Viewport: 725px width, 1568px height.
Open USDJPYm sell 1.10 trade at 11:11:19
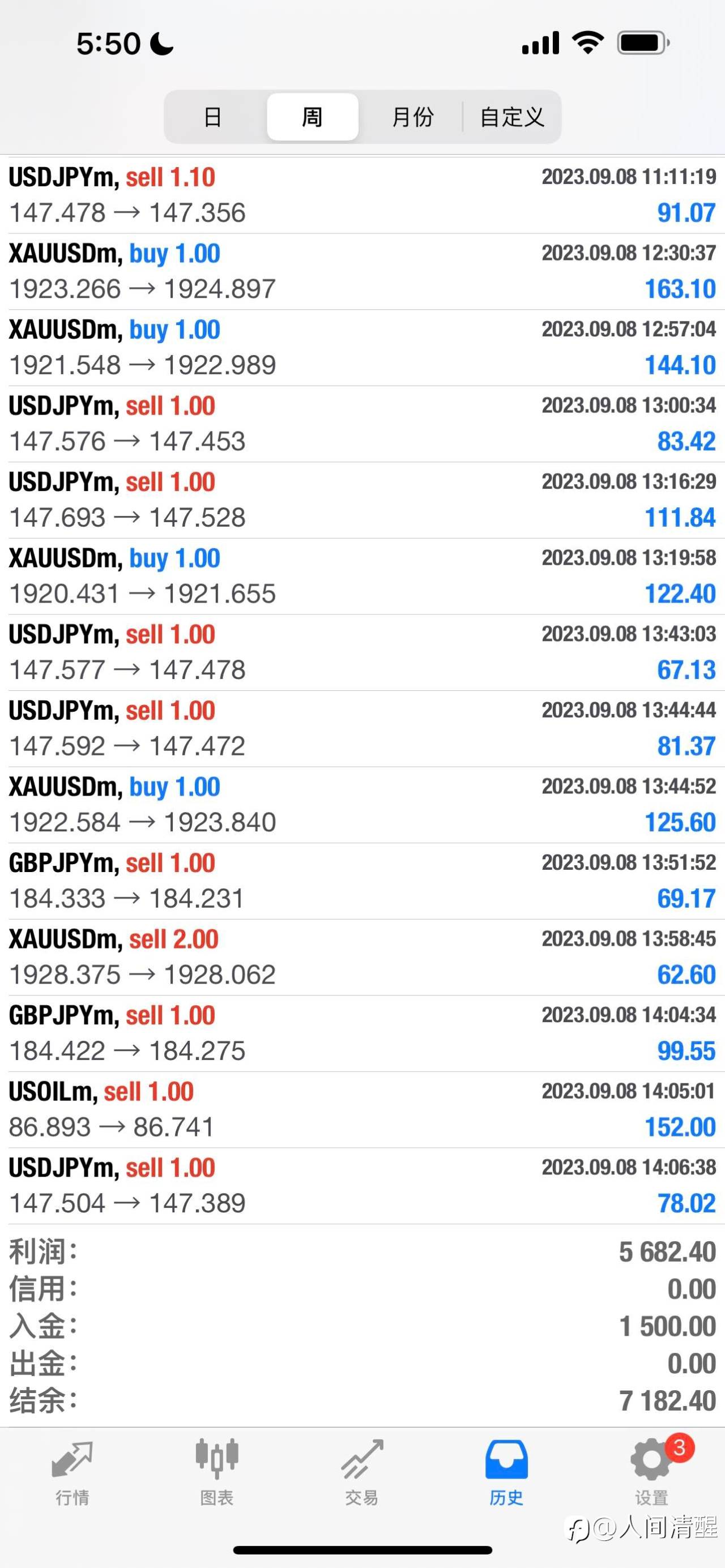(362, 195)
